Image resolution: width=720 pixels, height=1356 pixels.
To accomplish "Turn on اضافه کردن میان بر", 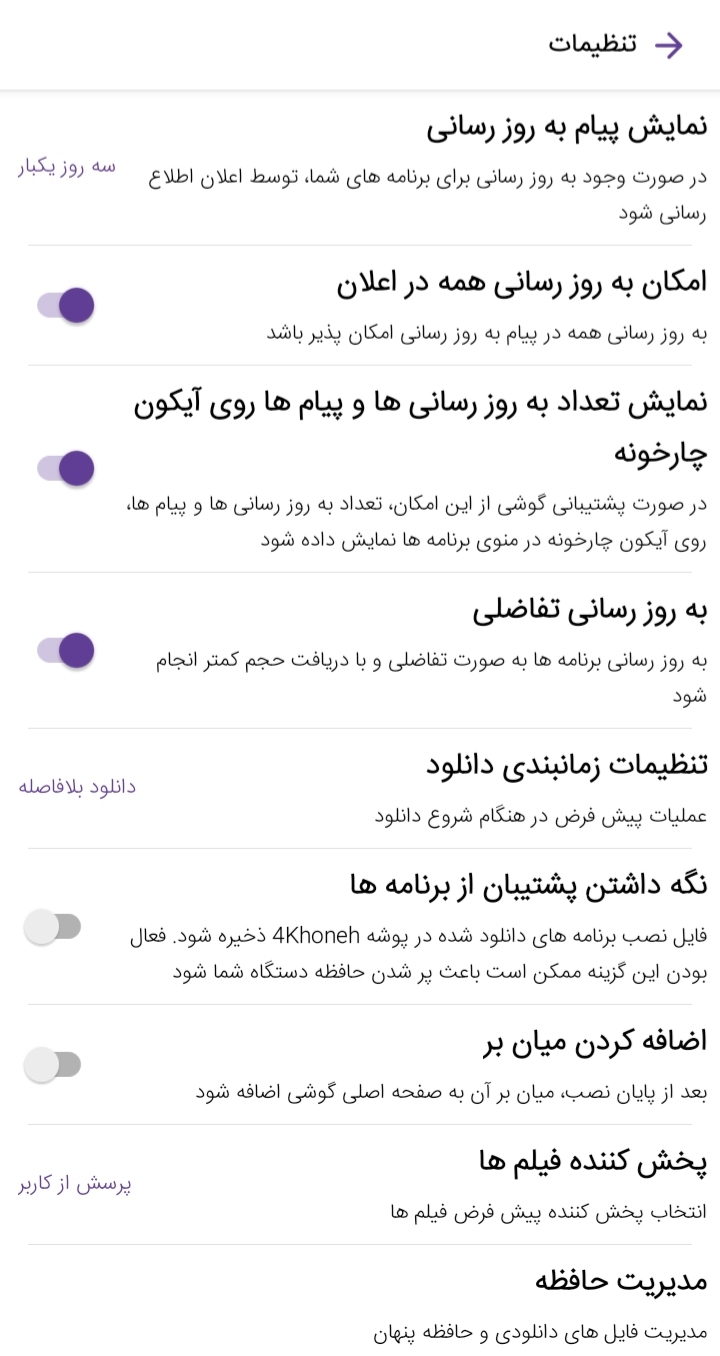I will [53, 1065].
